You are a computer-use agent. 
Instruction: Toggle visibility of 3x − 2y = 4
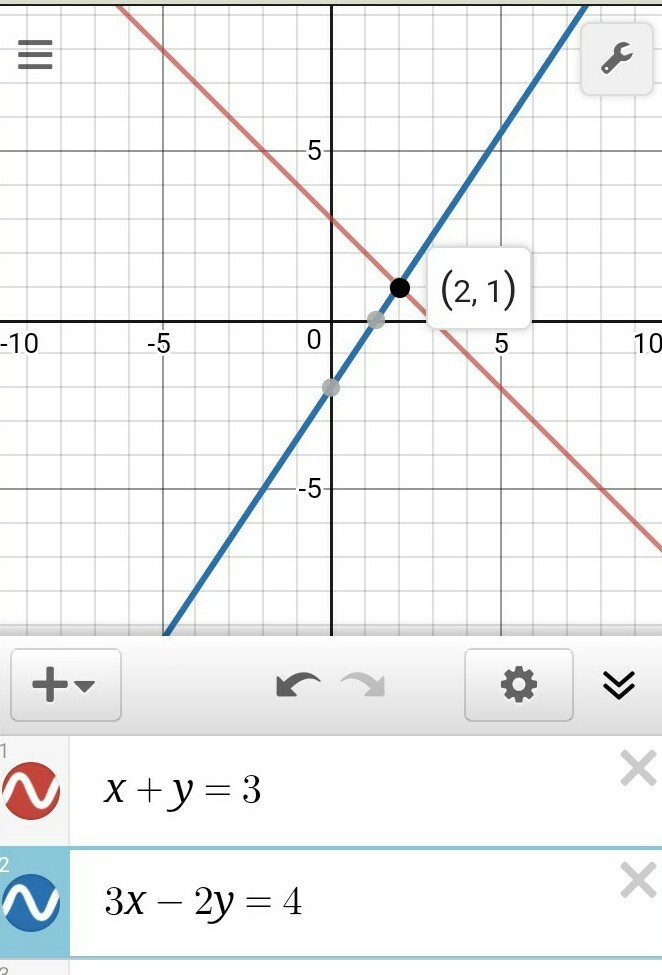point(31,903)
